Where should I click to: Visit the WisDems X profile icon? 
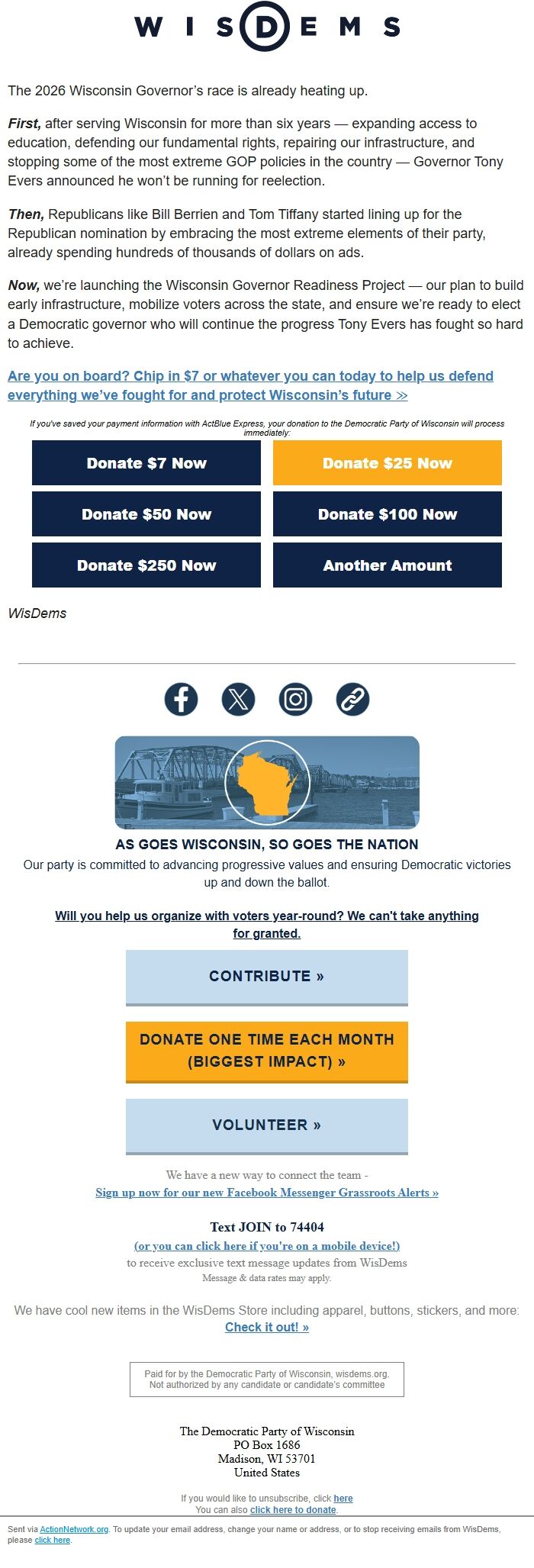(x=238, y=699)
